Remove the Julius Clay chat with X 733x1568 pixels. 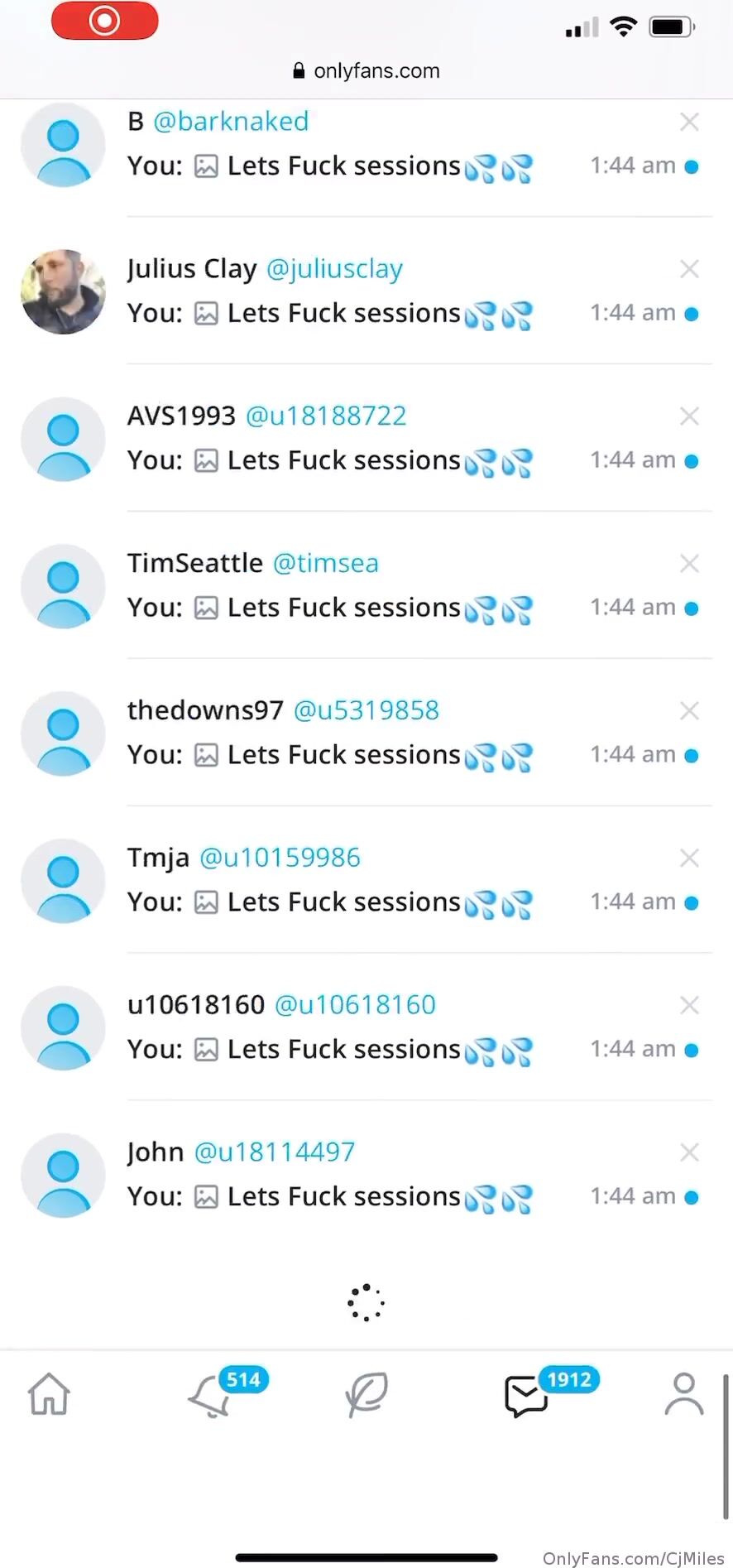(x=689, y=269)
